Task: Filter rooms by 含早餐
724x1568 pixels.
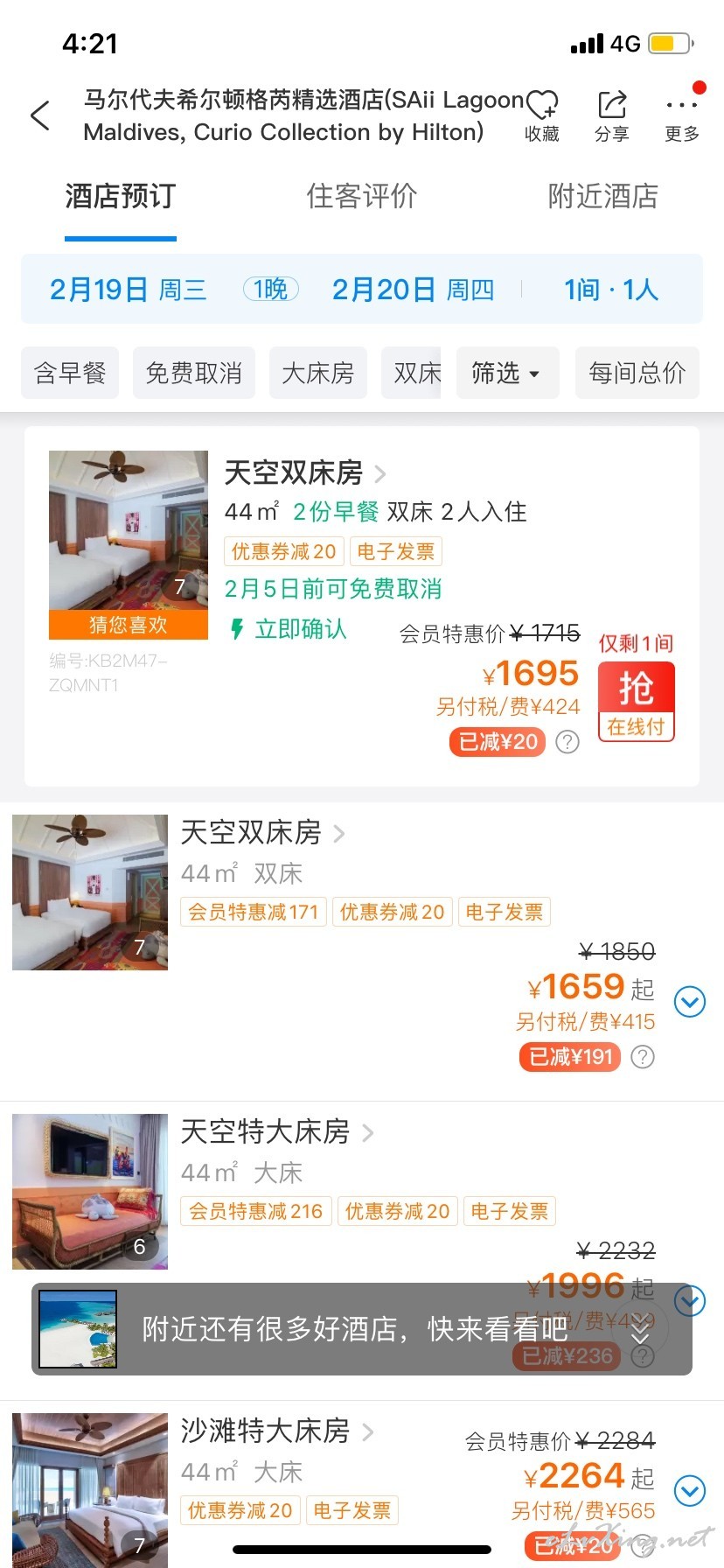Action: (70, 373)
